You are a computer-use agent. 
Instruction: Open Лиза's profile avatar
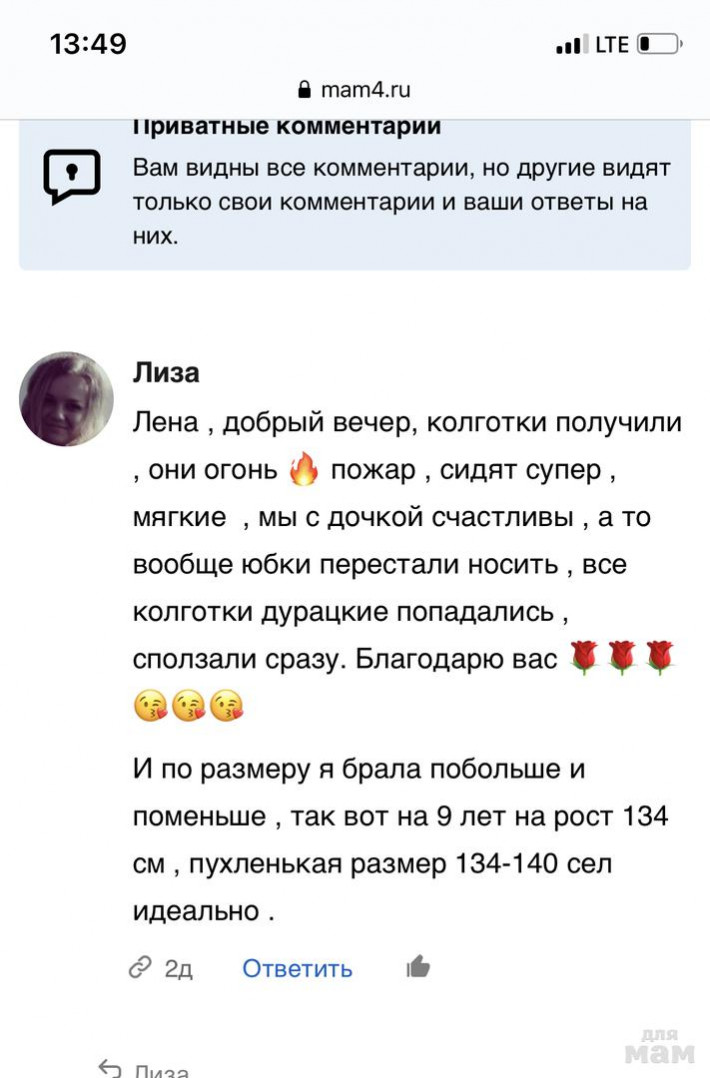pos(66,399)
